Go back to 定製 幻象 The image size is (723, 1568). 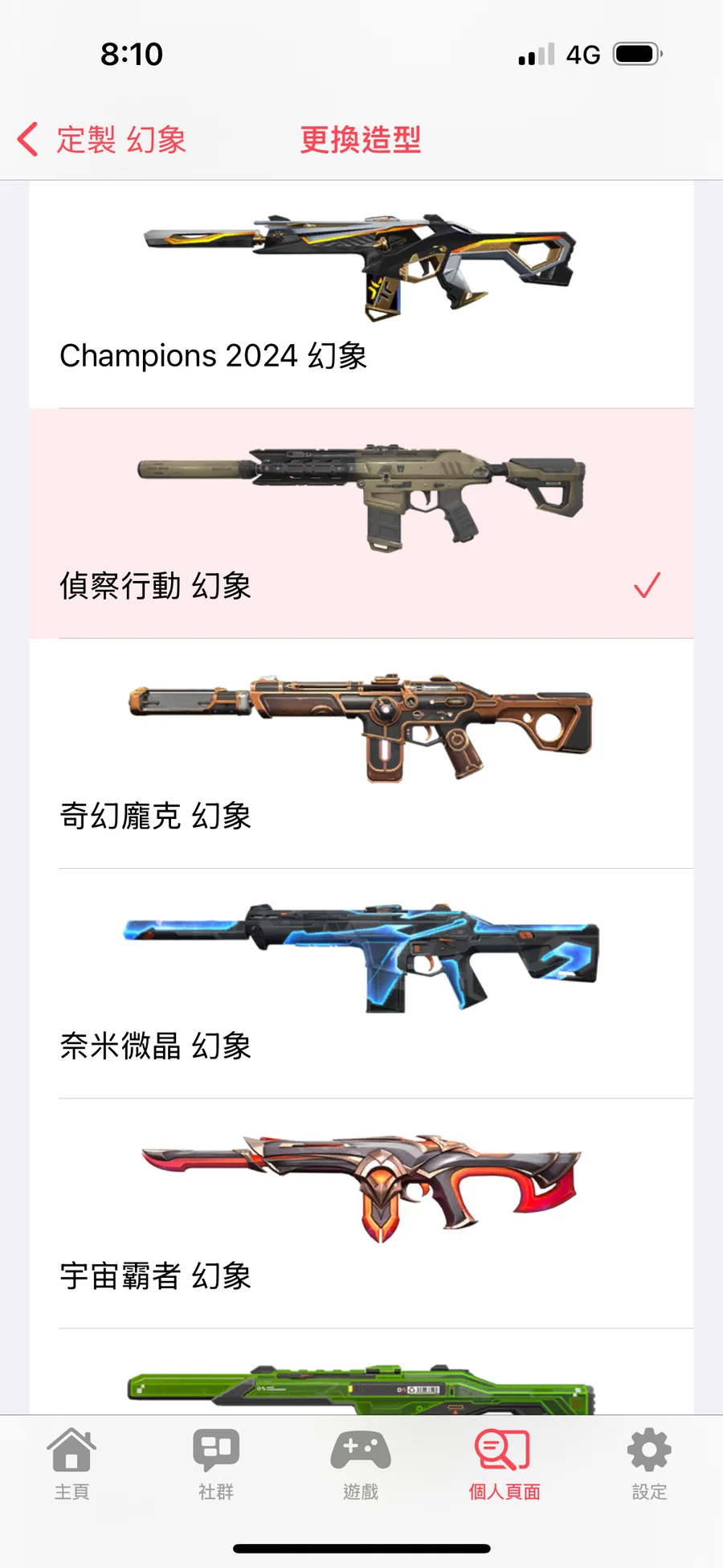102,140
